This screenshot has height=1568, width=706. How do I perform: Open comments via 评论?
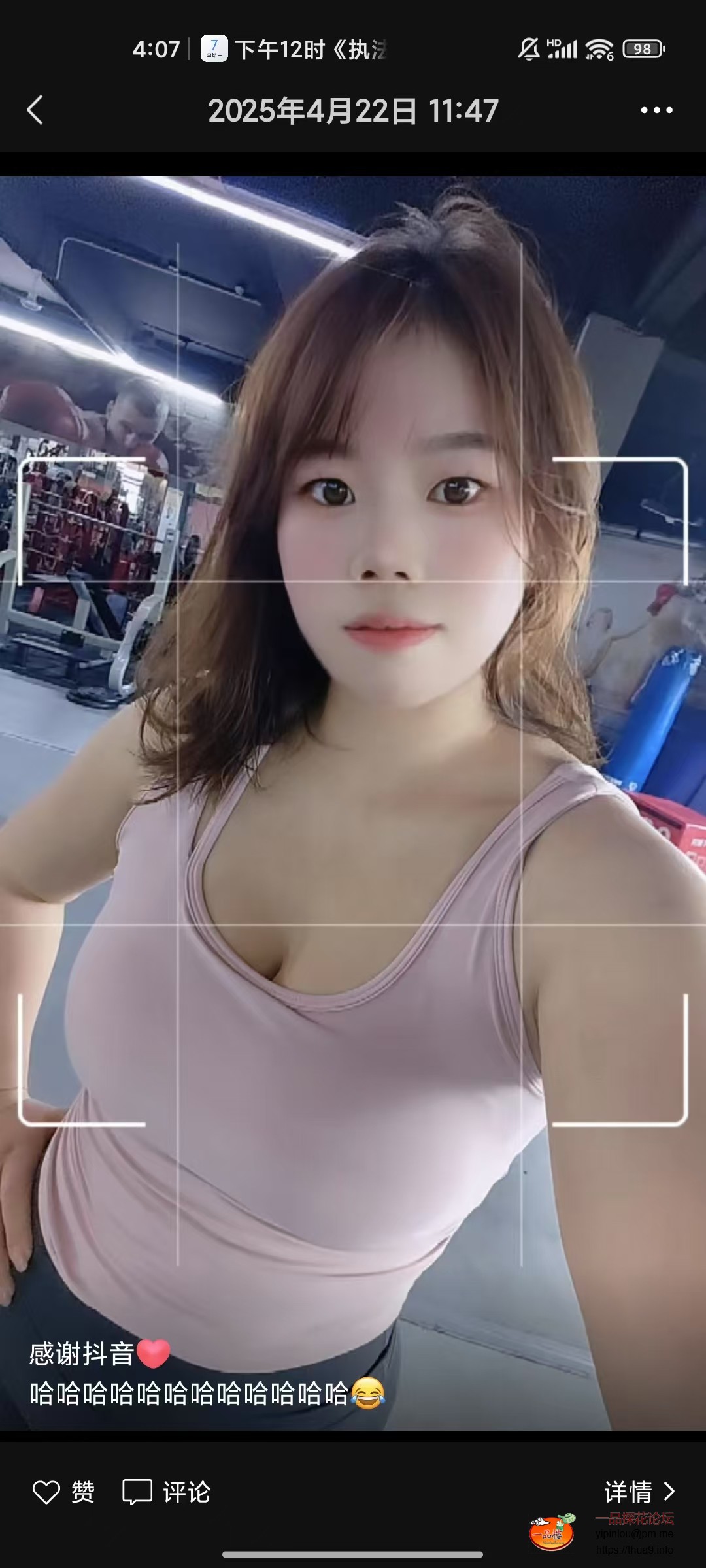point(167,1492)
